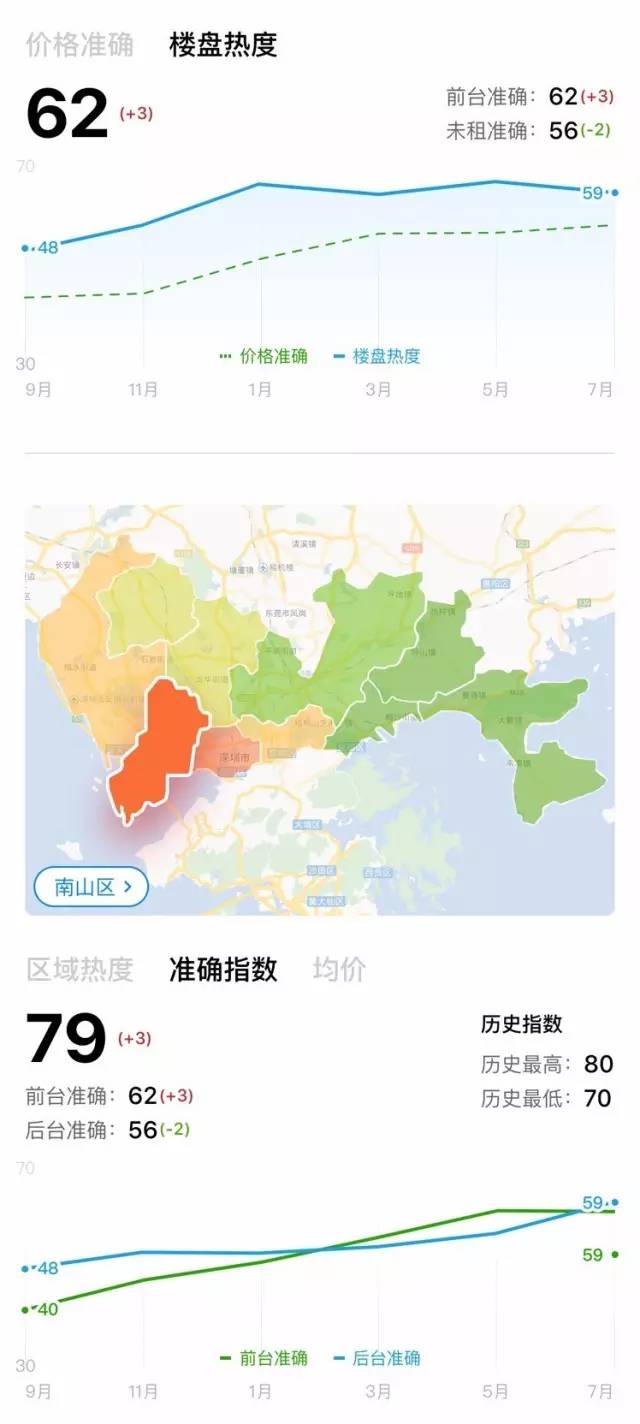Switch to the 区域热度 tab

pyautogui.click(x=79, y=969)
